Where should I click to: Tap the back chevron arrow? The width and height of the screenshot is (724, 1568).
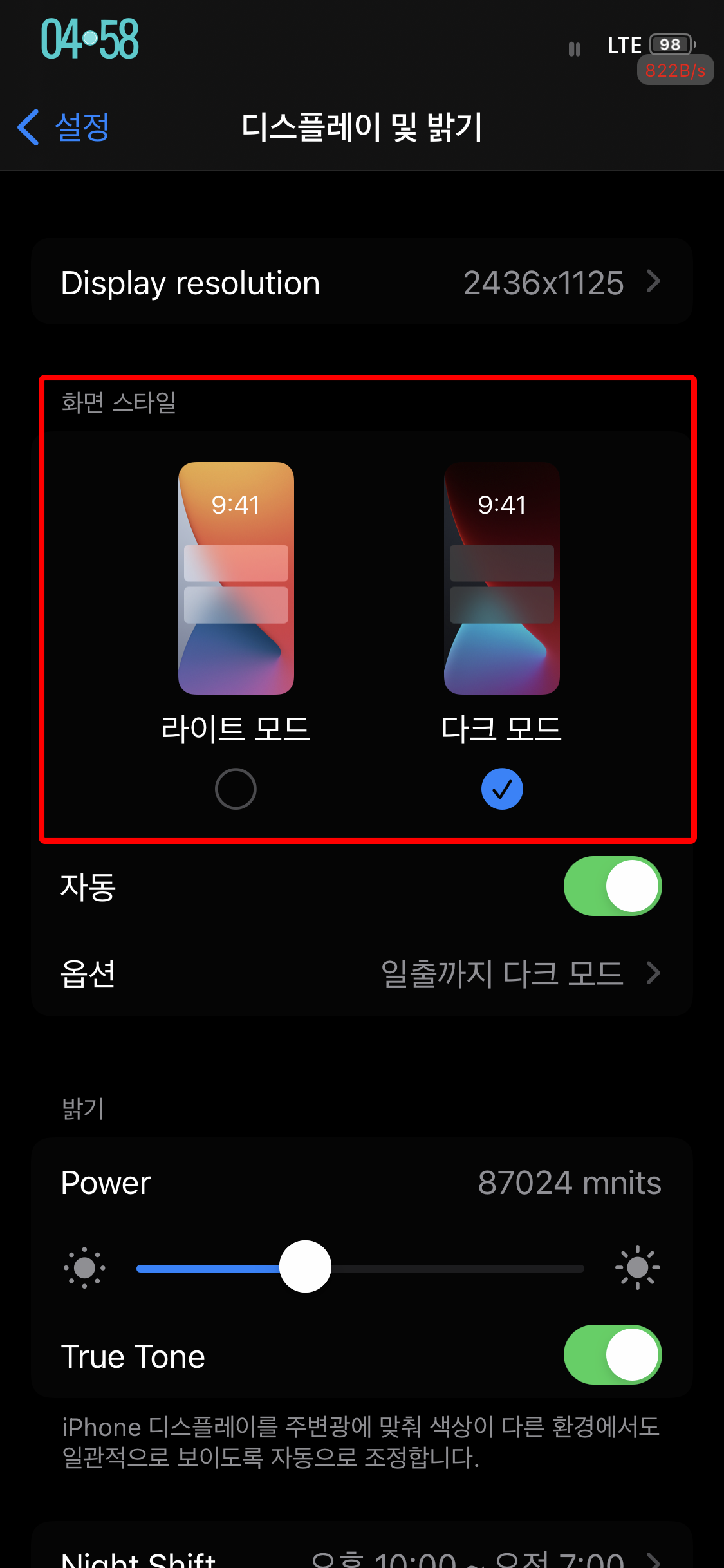(27, 127)
